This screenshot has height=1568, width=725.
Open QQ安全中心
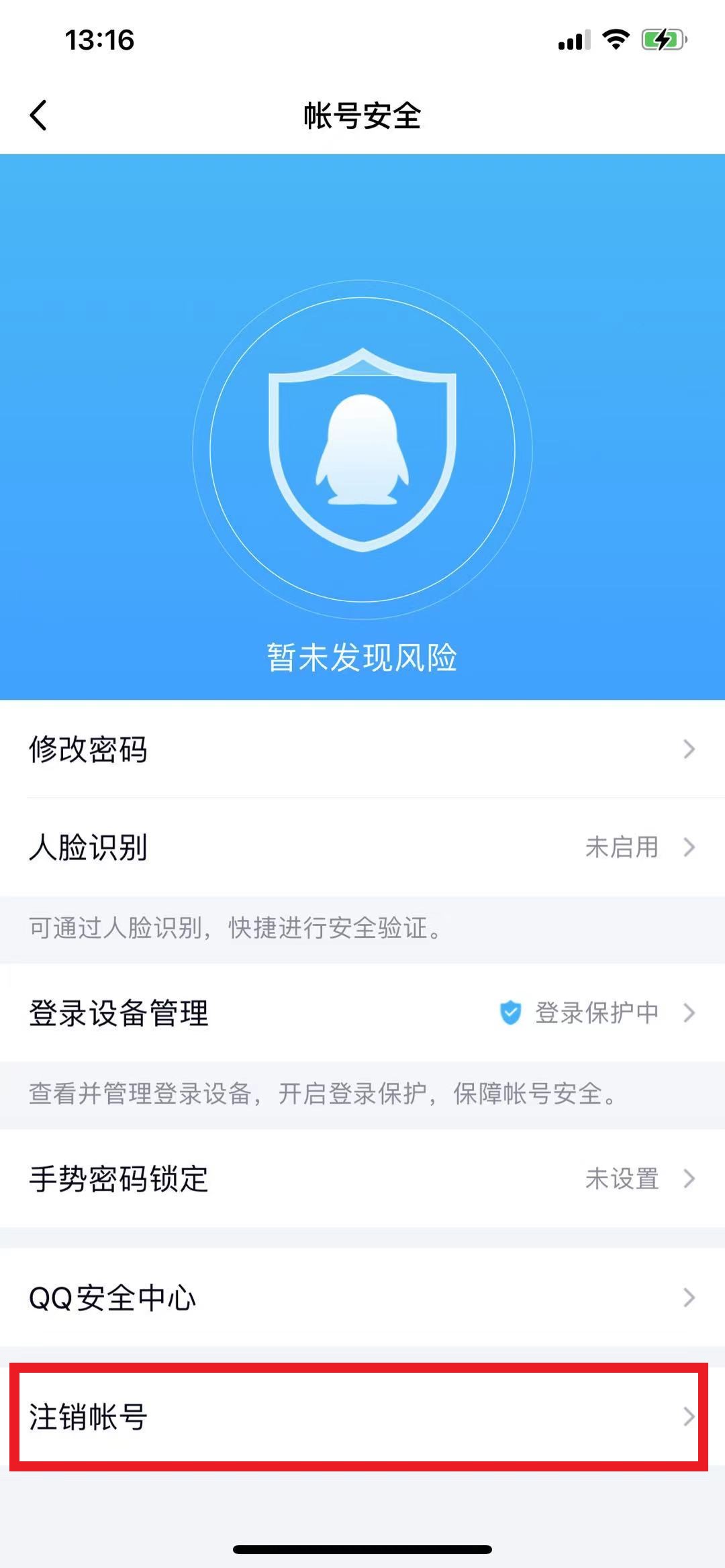pyautogui.click(x=362, y=1297)
